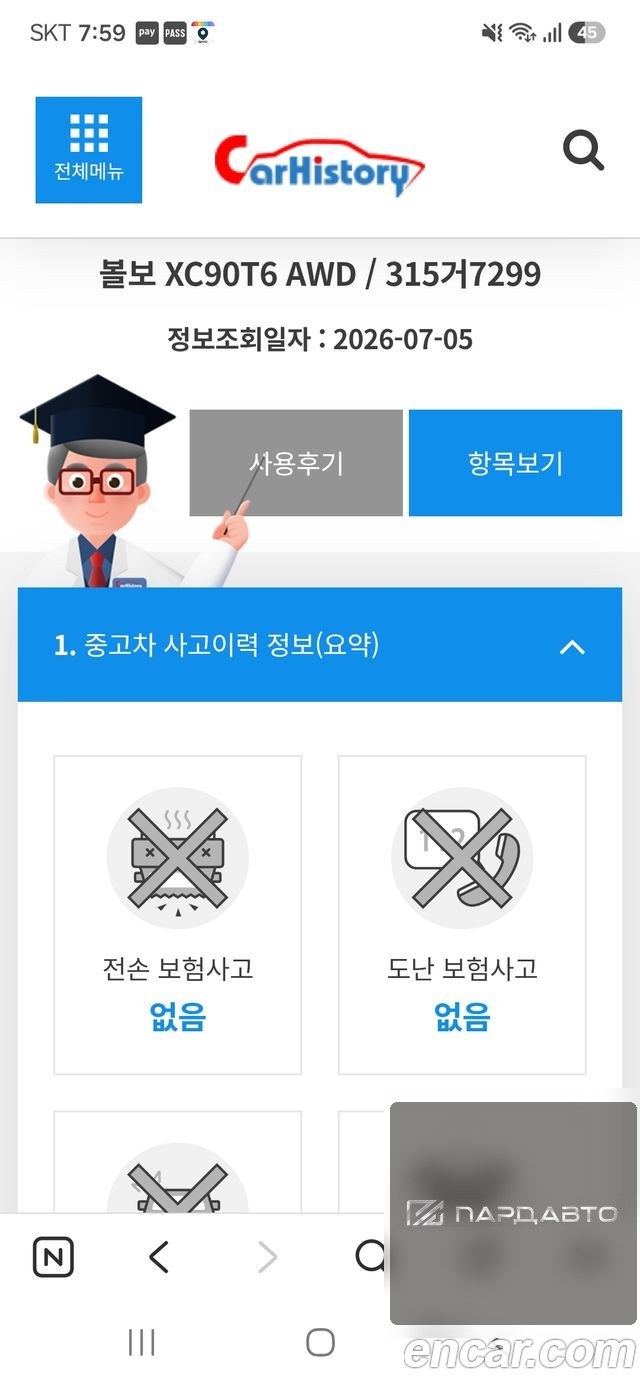Image resolution: width=640 pixels, height=1387 pixels.
Task: Go to the system home screen
Action: pyautogui.click(x=320, y=1342)
